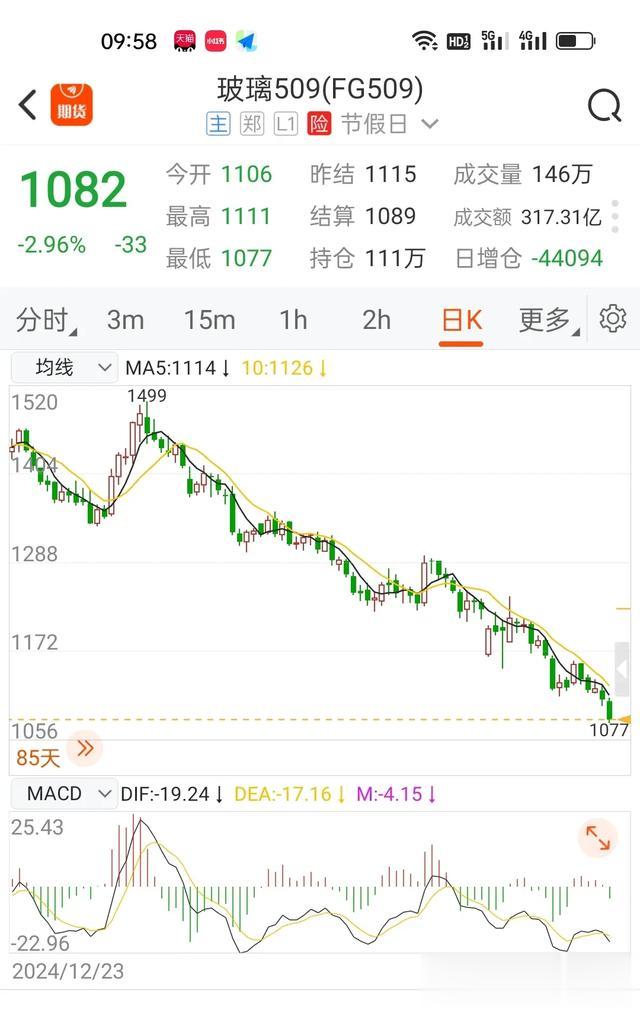Switch to the 3m chart interval

click(126, 320)
